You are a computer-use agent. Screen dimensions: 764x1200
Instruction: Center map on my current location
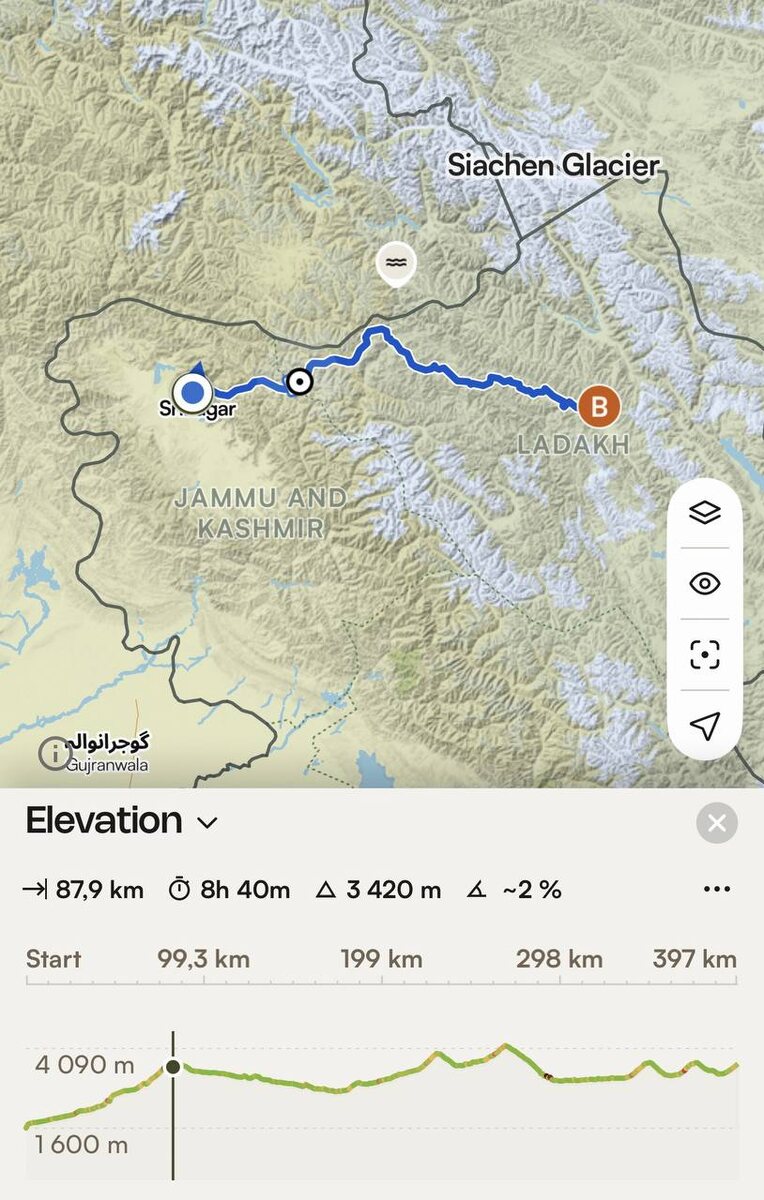(705, 726)
